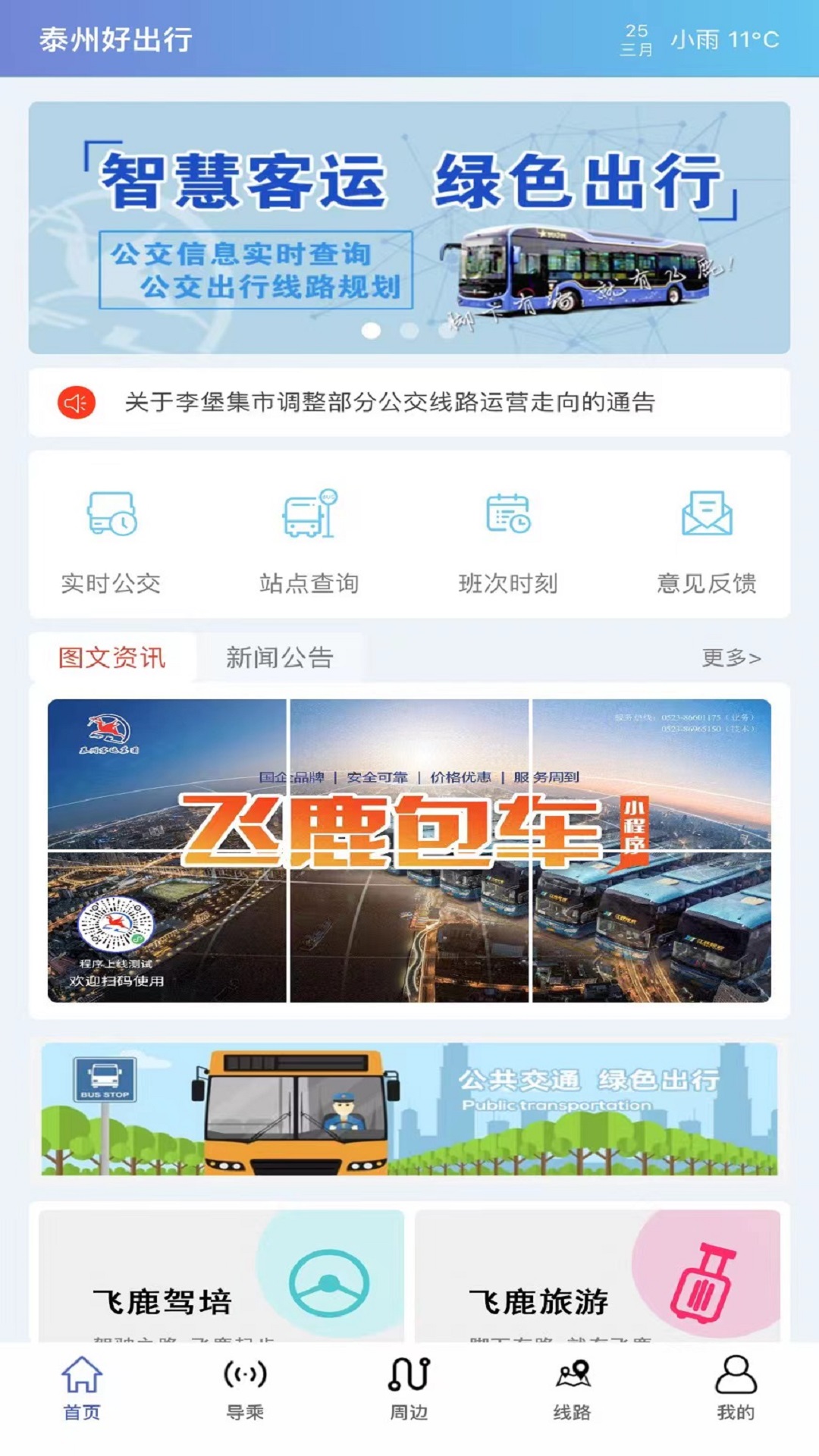Image resolution: width=819 pixels, height=1456 pixels.
Task: Open 站点查询 station search
Action: coord(309,540)
